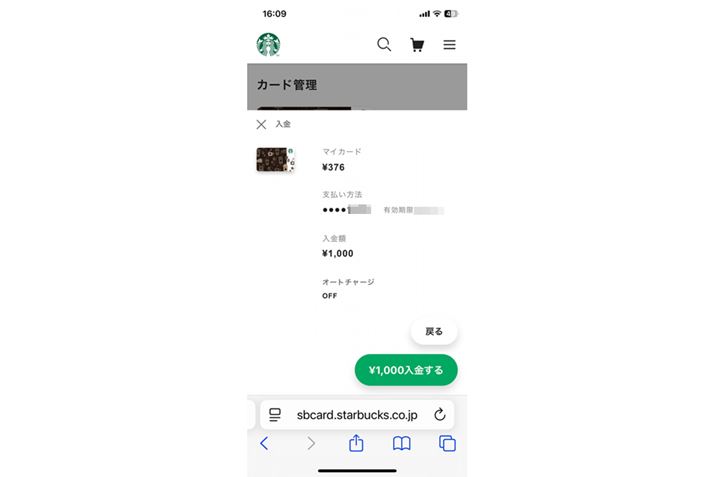Open Safari bookmarks
Viewport: 715px width, 477px height.
click(401, 443)
